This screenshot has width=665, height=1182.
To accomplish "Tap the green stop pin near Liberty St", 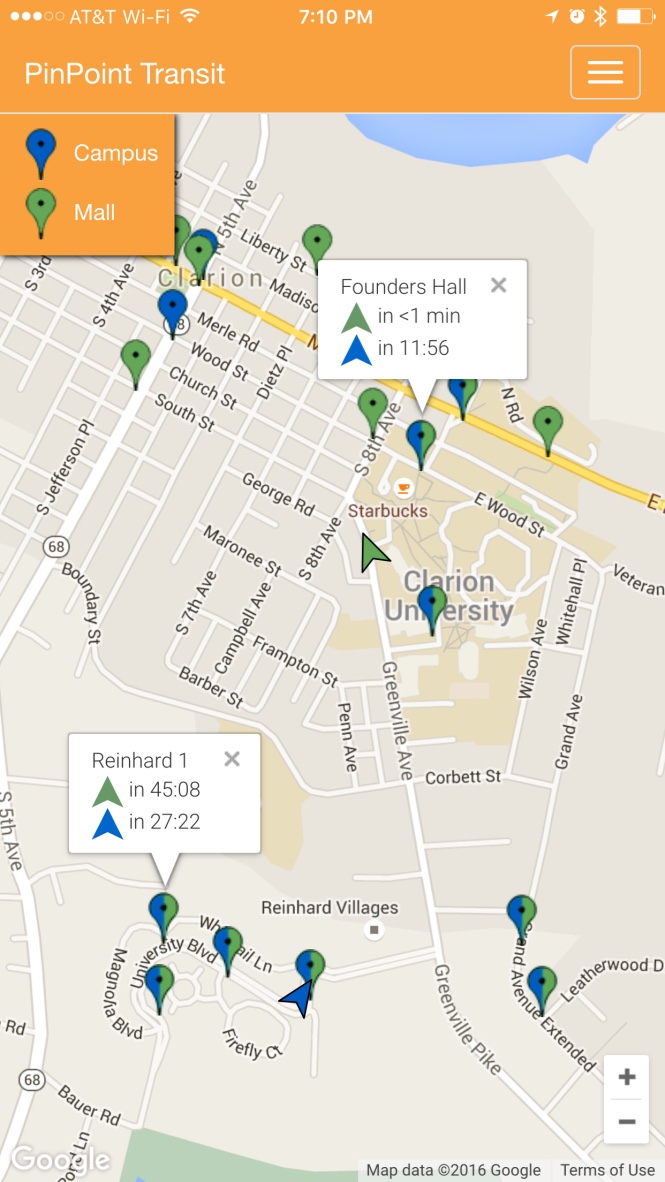I will 317,249.
